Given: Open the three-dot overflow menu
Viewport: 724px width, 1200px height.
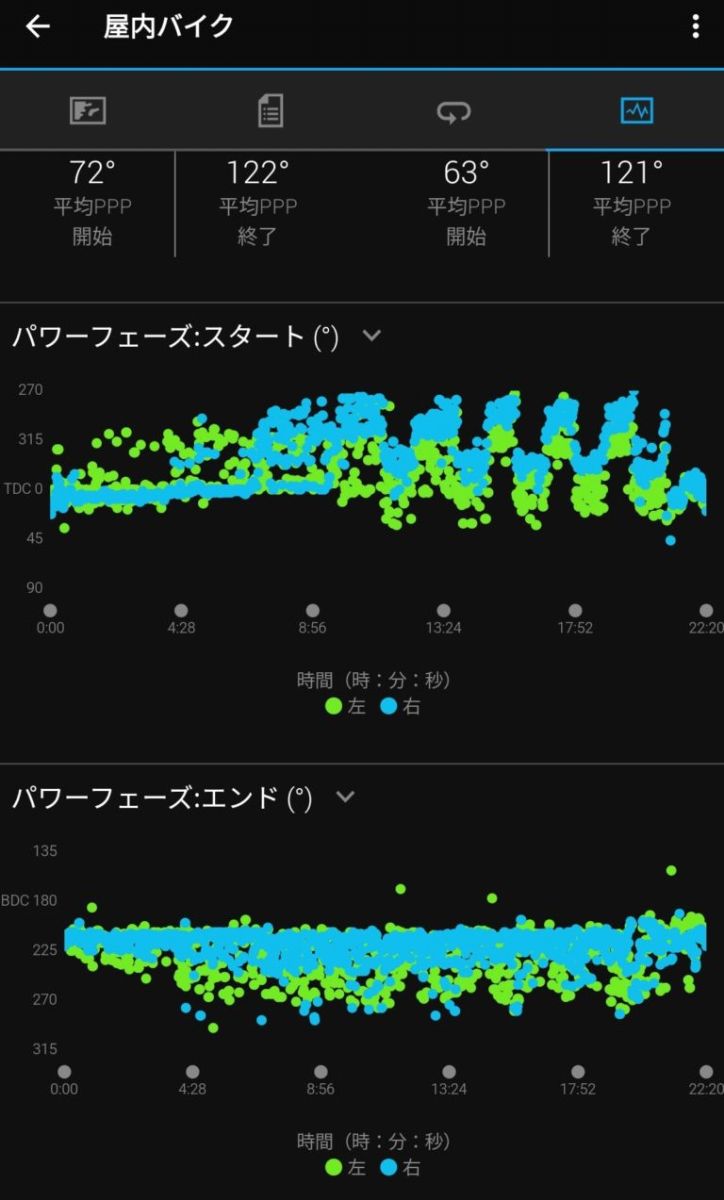Looking at the screenshot, I should coord(696,27).
